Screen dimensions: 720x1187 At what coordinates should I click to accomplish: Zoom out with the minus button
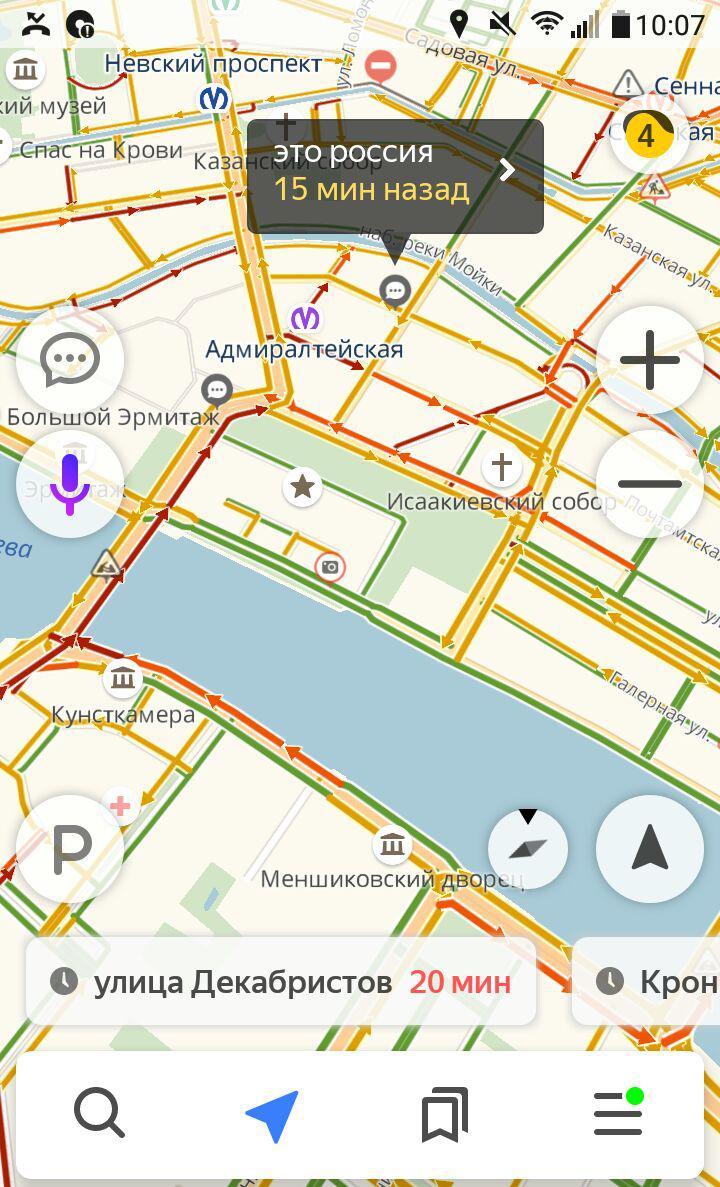(x=650, y=484)
